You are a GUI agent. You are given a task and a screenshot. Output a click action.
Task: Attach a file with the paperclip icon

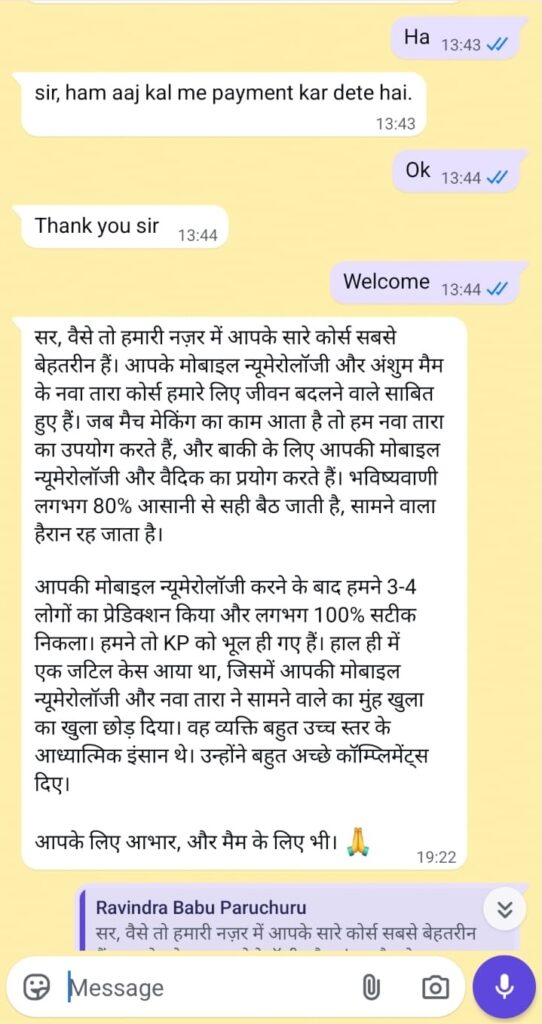[370, 987]
